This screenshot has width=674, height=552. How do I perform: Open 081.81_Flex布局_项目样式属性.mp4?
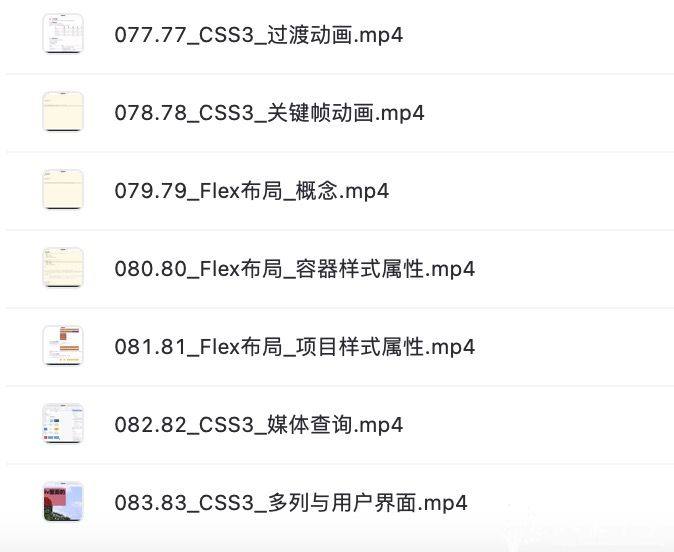pyautogui.click(x=294, y=347)
